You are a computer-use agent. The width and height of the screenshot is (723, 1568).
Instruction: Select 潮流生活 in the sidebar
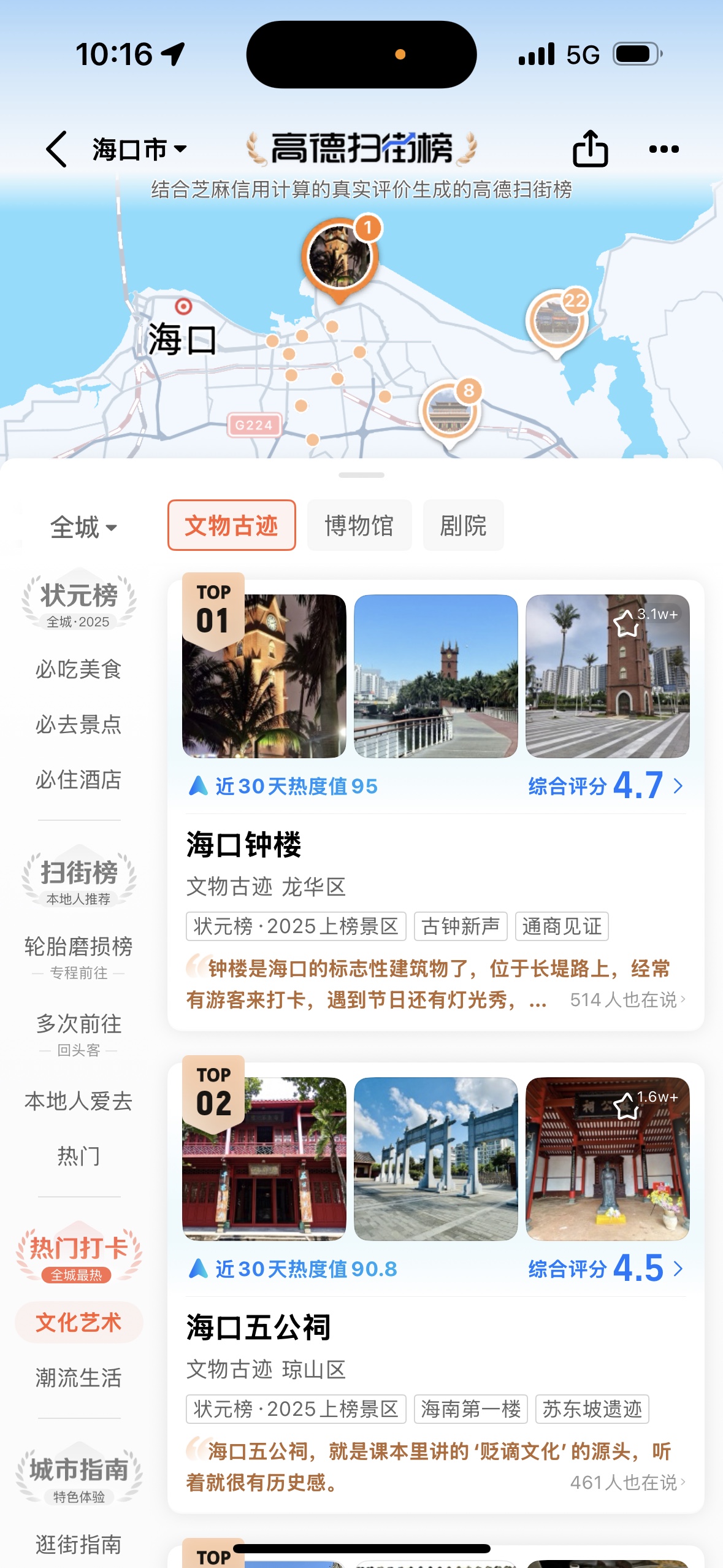click(x=78, y=1378)
